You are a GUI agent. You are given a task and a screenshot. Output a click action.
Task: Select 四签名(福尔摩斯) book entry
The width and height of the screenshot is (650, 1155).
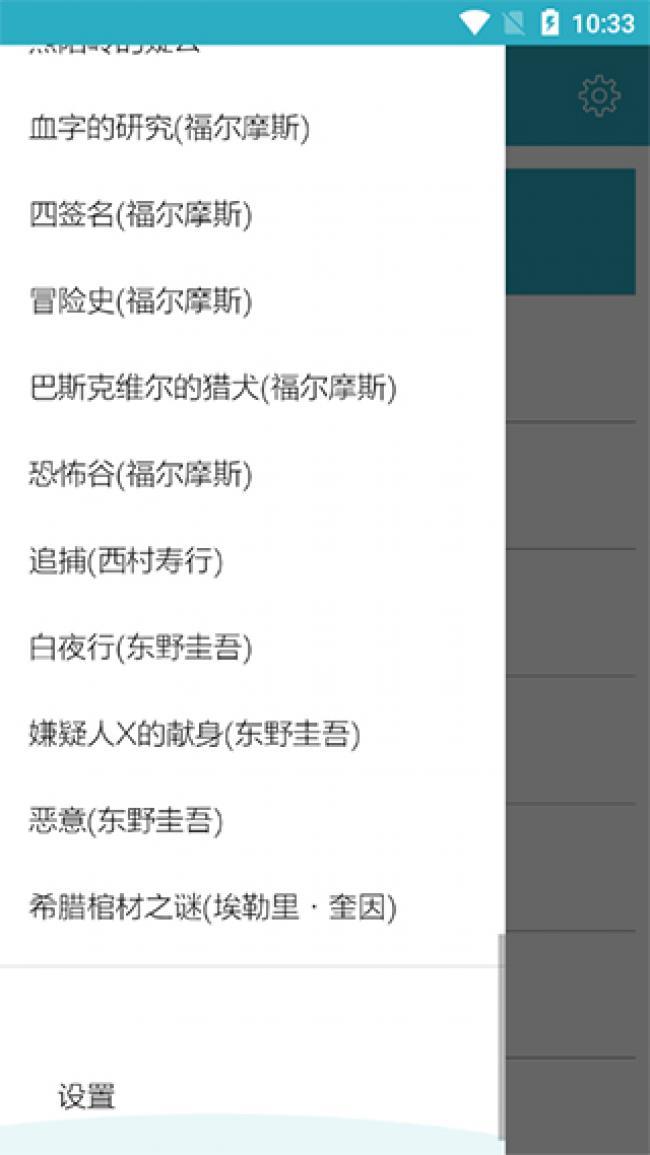(252, 216)
